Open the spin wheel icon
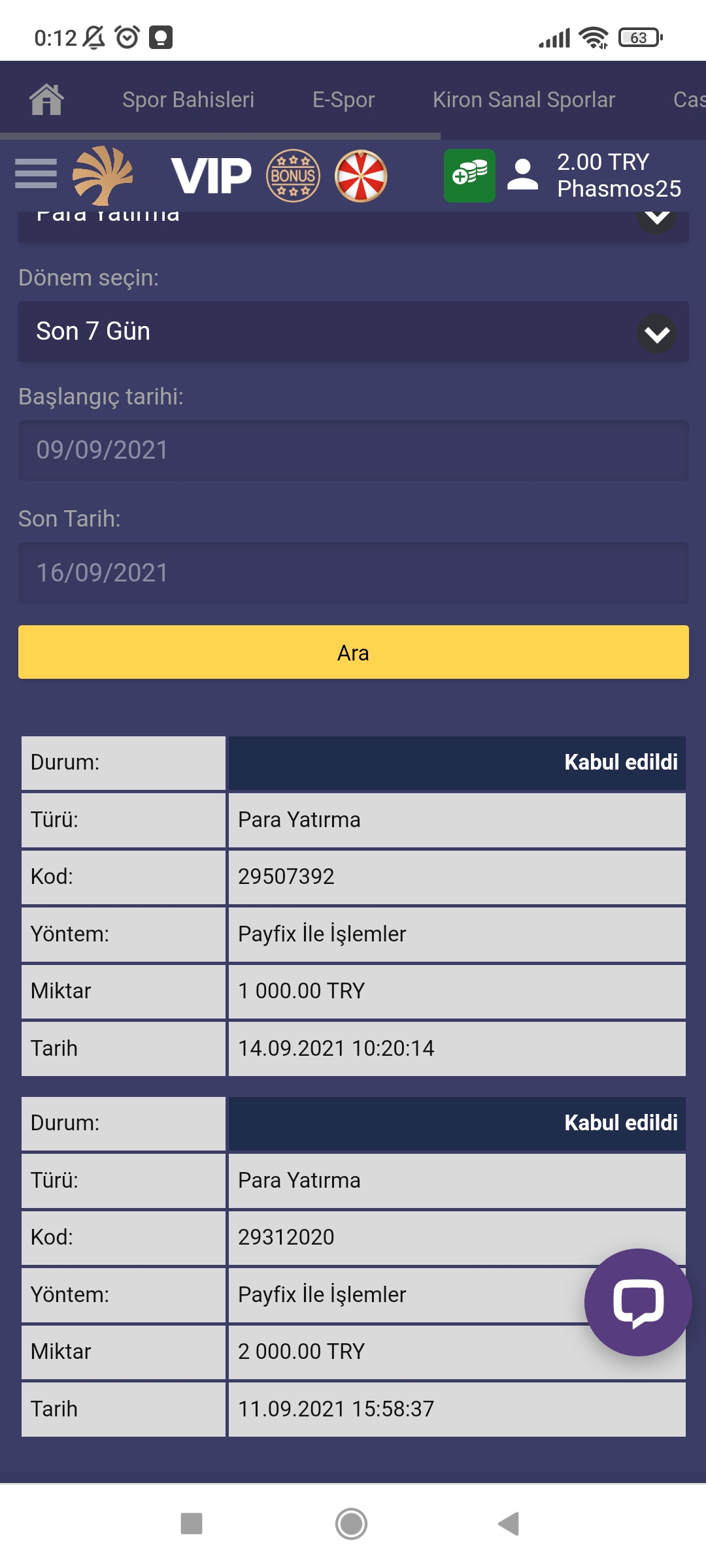Screen dimensions: 706x1568 (361, 176)
